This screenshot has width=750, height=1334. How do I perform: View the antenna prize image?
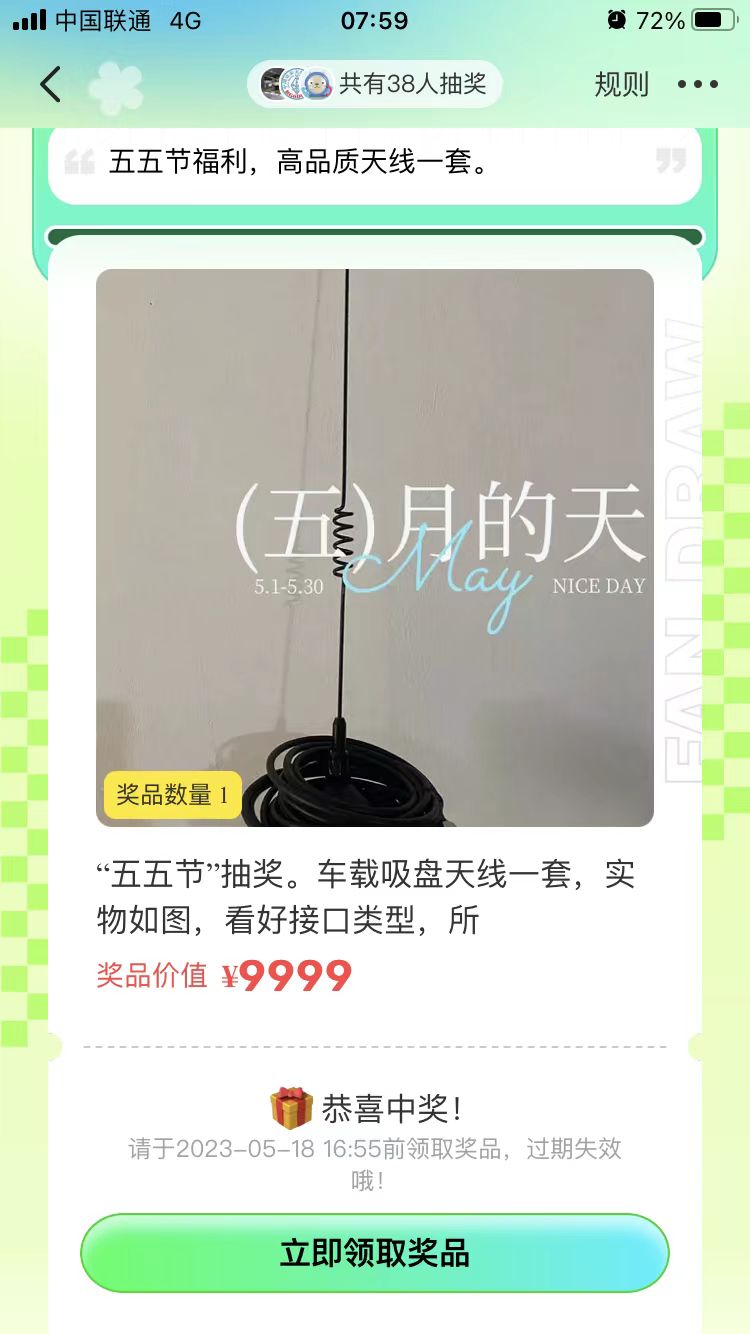tap(375, 547)
